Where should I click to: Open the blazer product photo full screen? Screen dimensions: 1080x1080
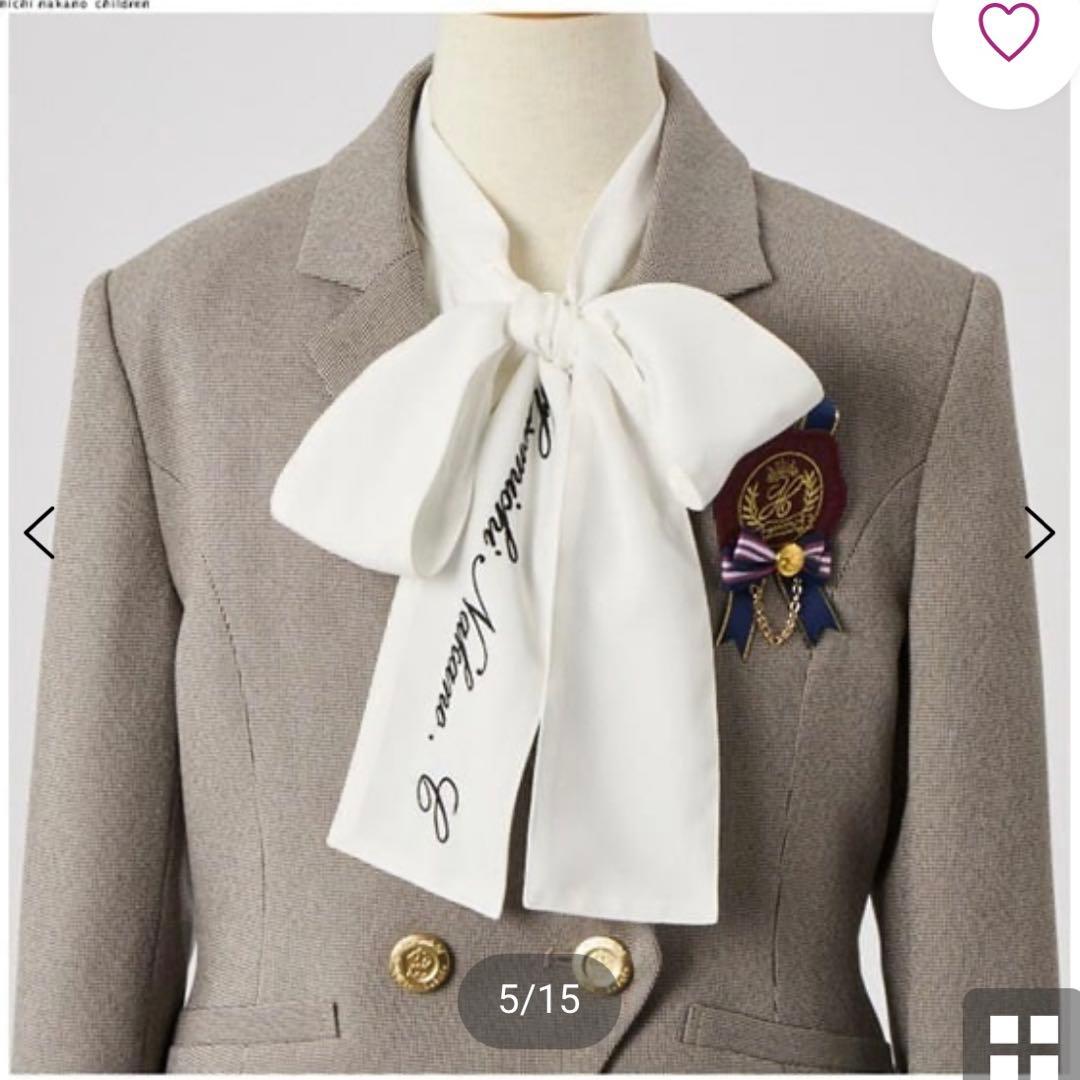point(540,500)
